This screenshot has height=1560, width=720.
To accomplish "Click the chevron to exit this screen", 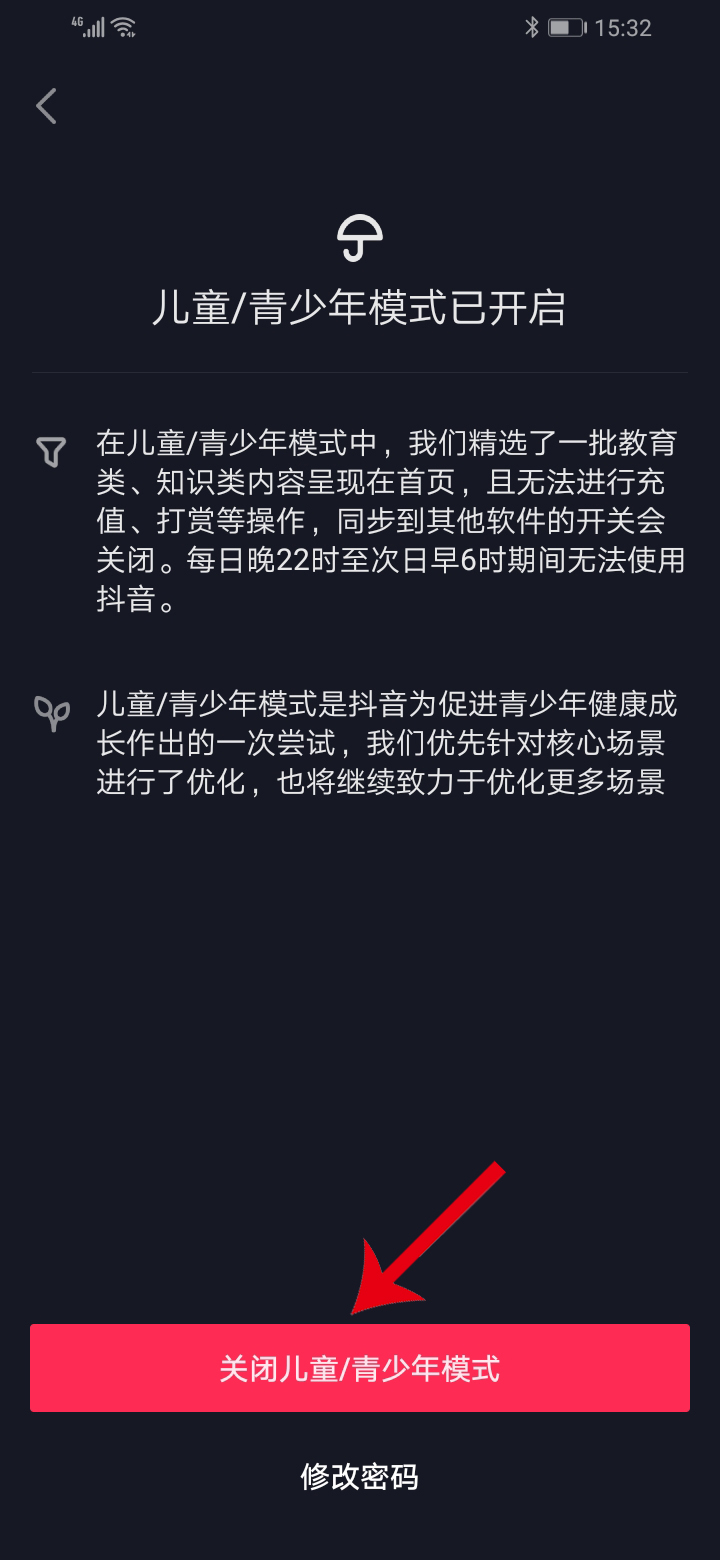I will click(45, 105).
